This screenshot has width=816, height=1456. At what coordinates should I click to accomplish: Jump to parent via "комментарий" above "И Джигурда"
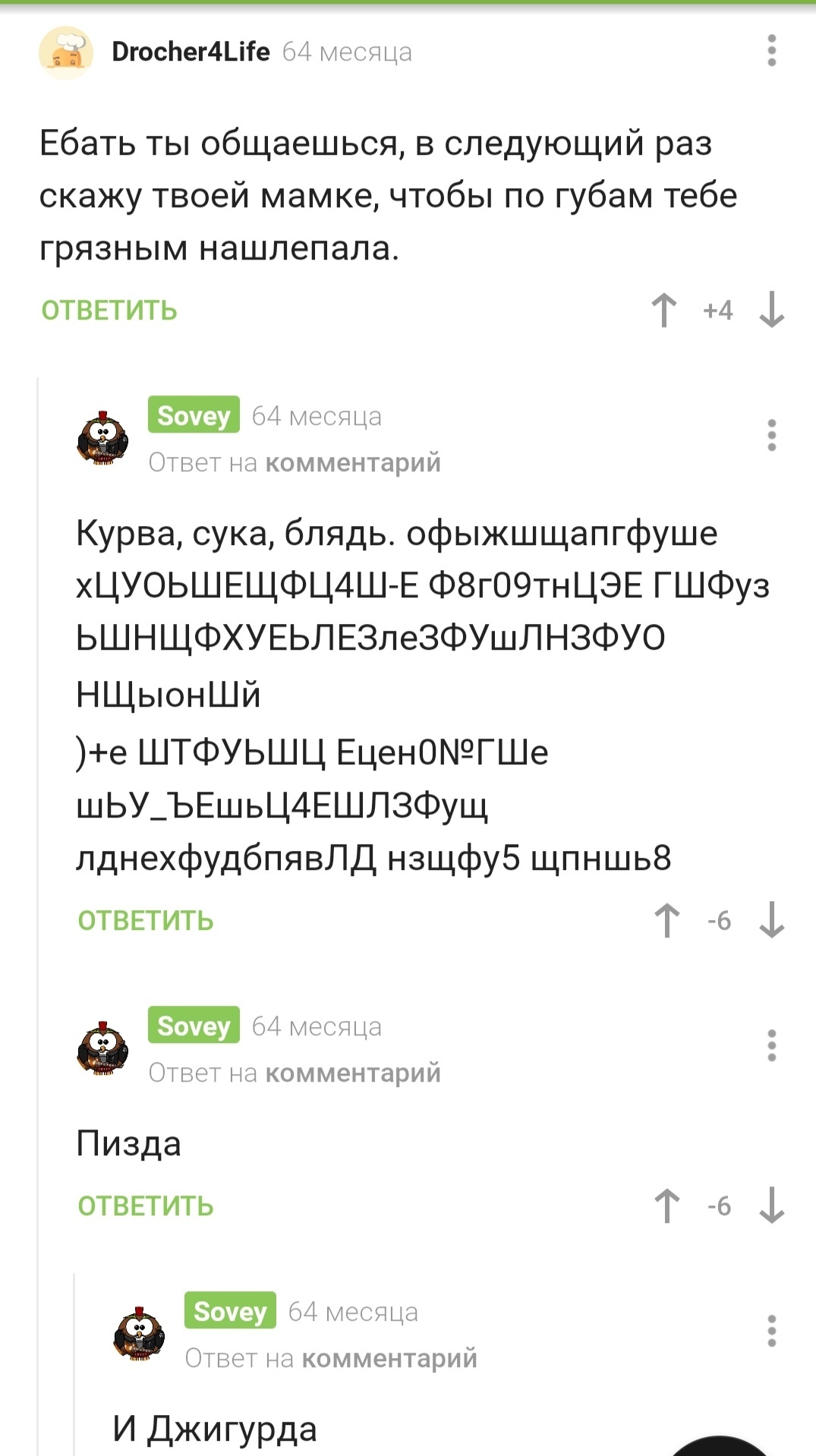(389, 1358)
